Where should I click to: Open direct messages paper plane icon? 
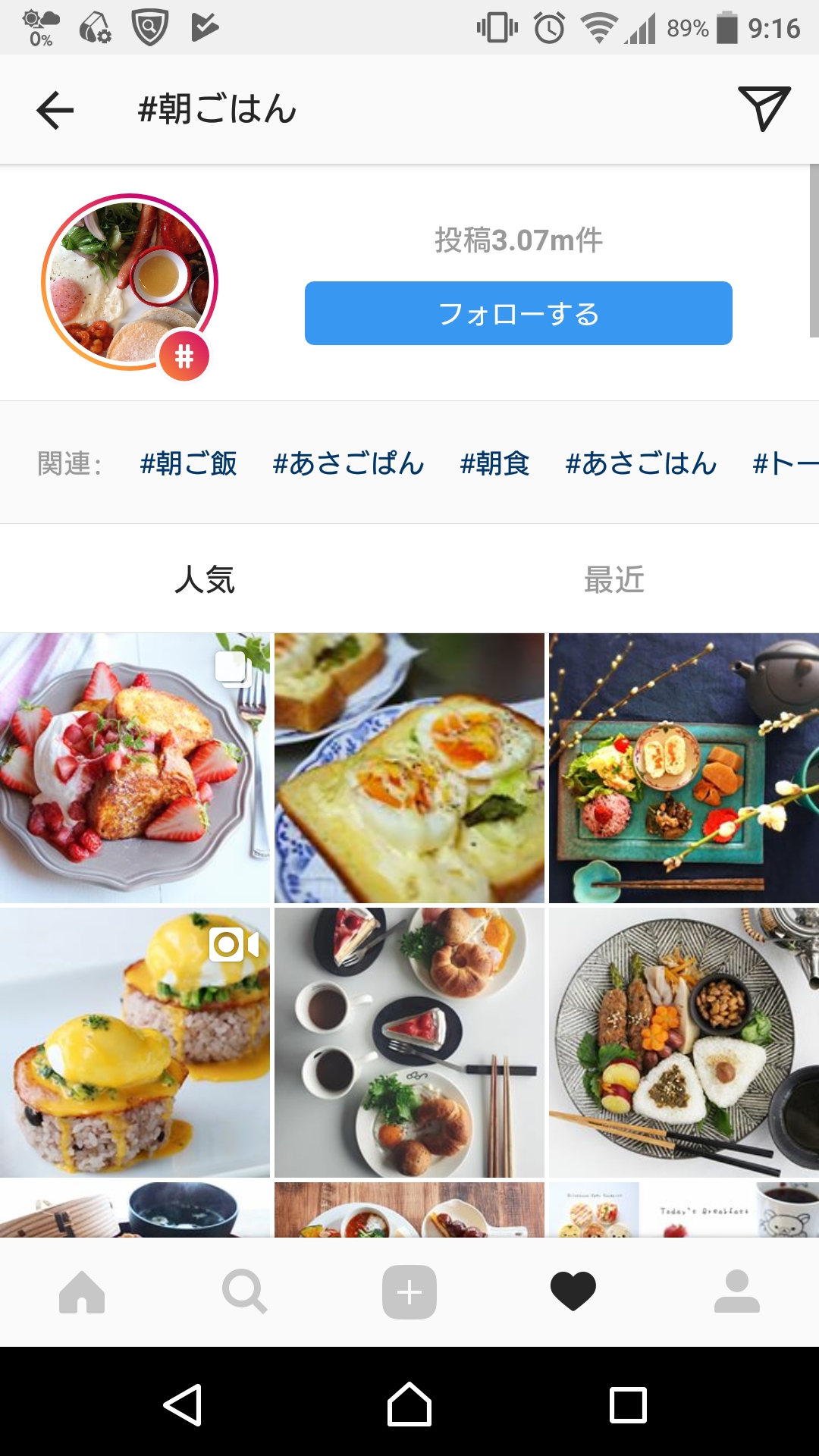(764, 108)
